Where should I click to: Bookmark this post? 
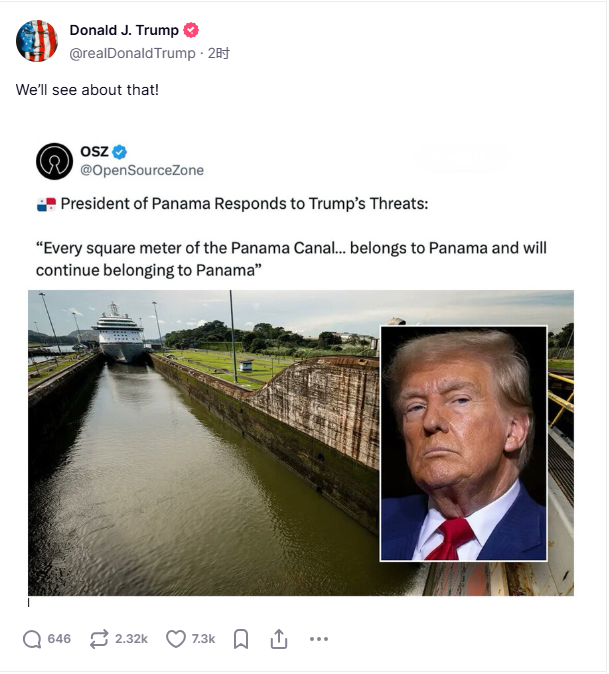[x=241, y=638]
